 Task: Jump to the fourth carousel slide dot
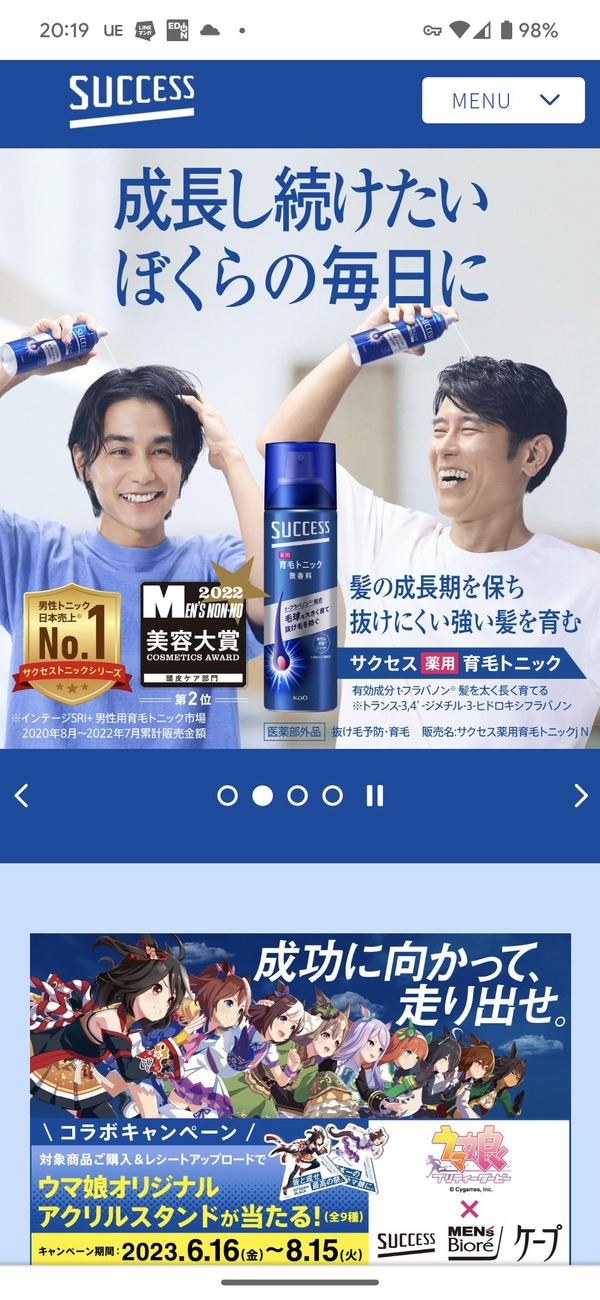[333, 796]
